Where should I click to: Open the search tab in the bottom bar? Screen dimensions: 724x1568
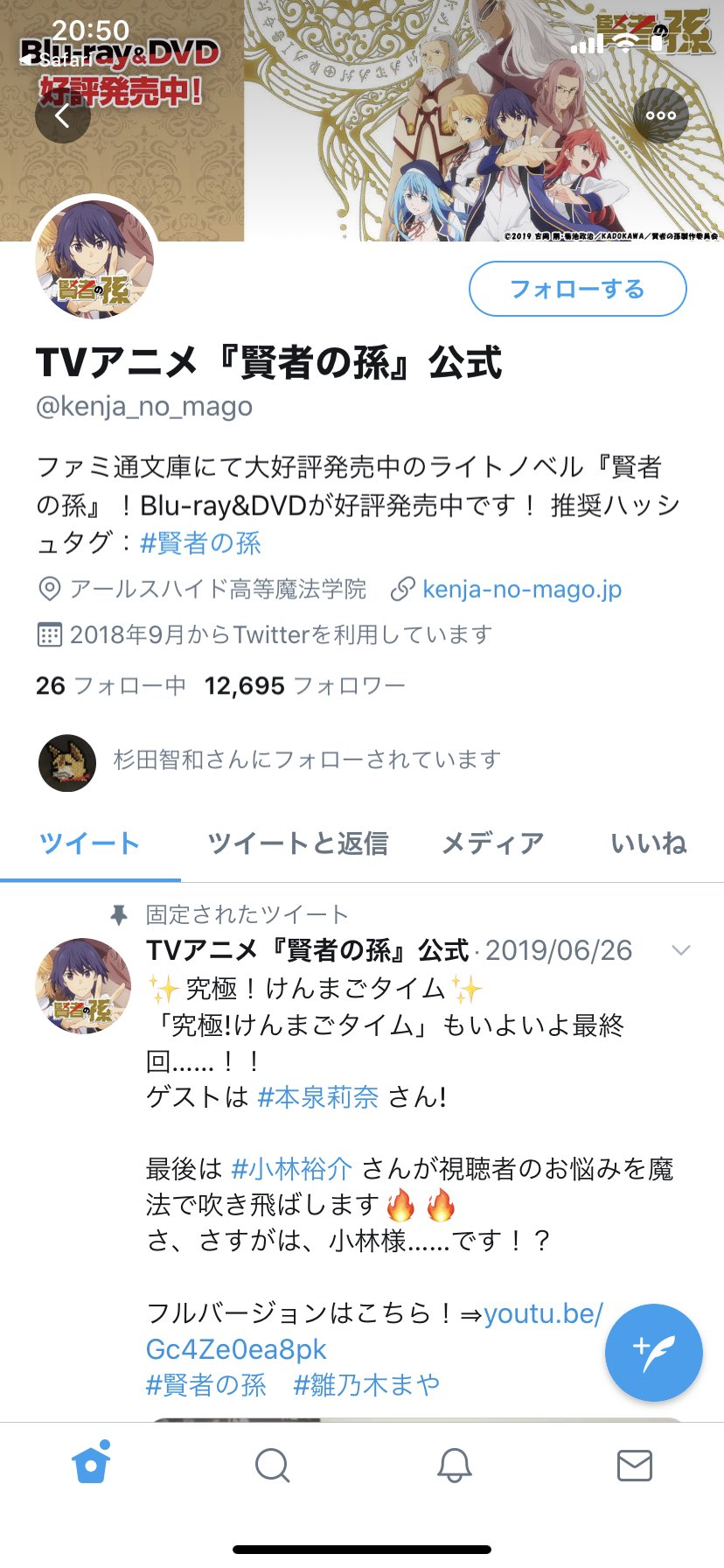272,1465
